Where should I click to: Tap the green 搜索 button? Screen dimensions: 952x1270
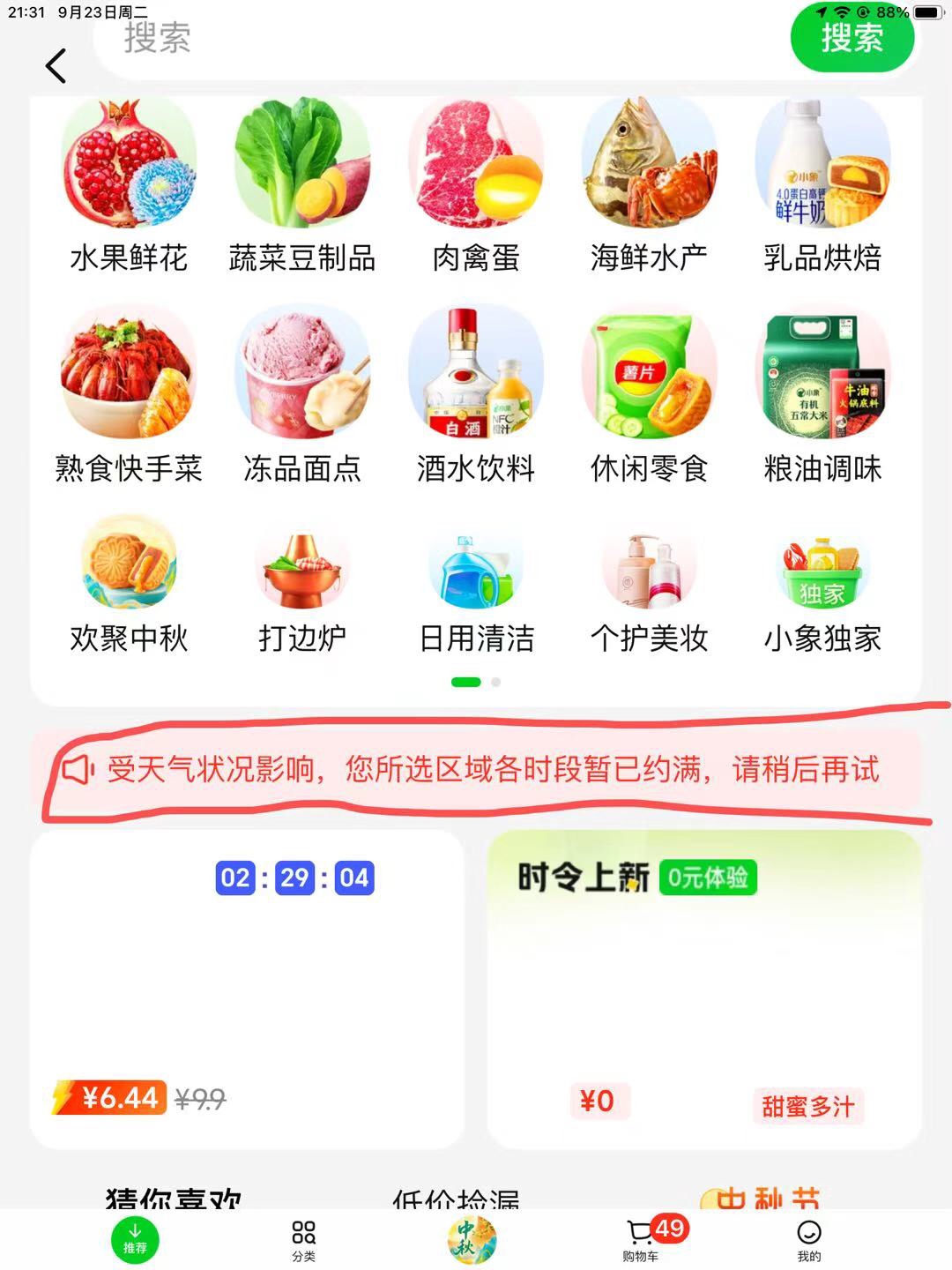click(852, 38)
